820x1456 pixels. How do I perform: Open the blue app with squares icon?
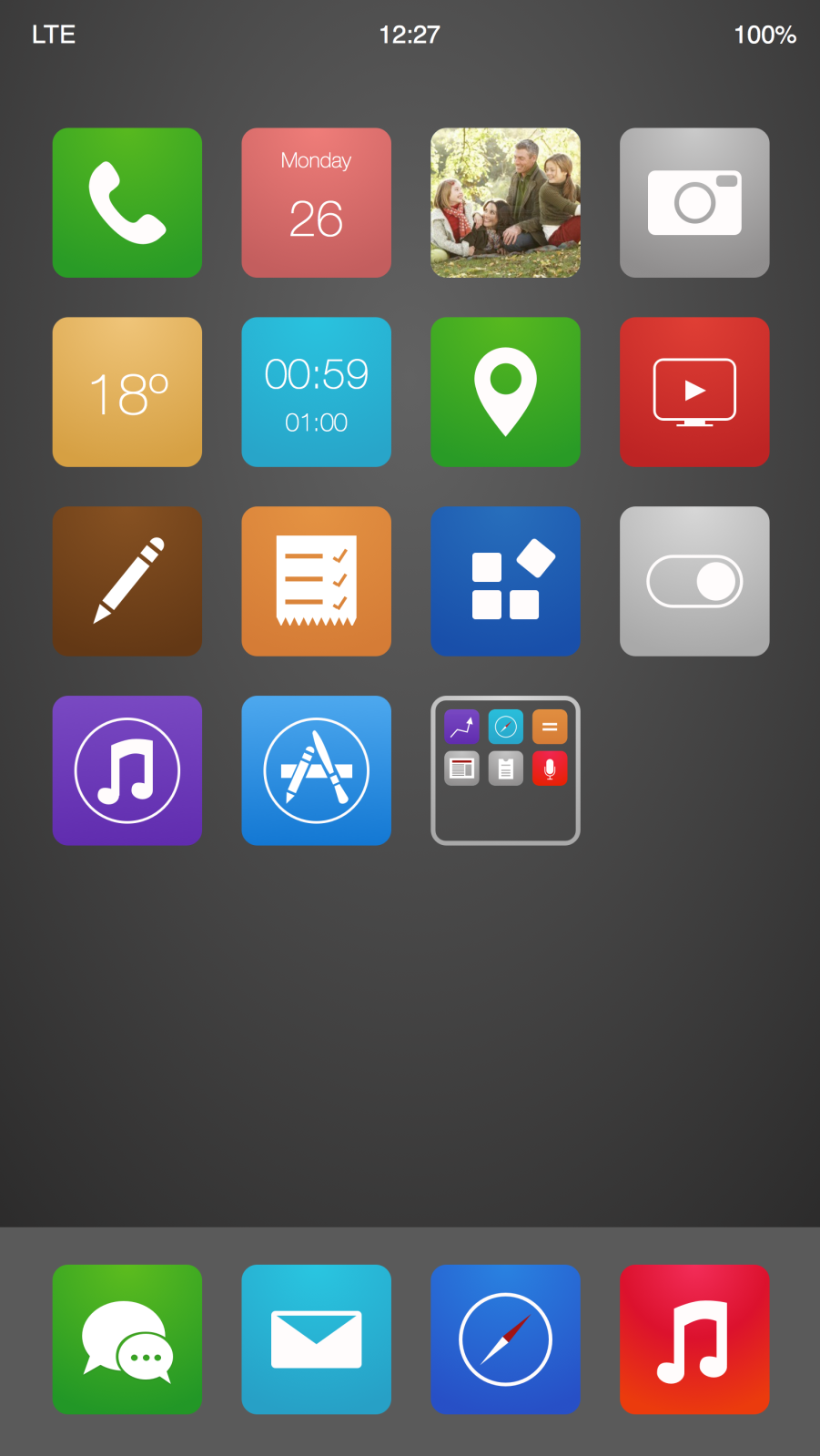pos(505,582)
